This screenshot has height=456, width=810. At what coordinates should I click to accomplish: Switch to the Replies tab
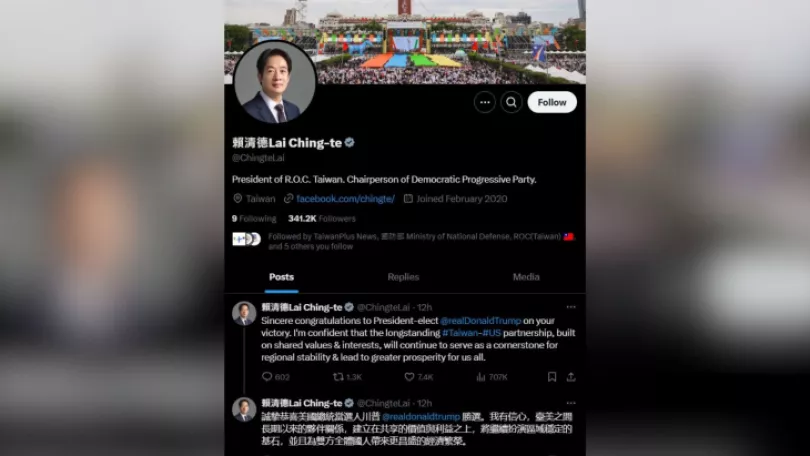click(403, 277)
